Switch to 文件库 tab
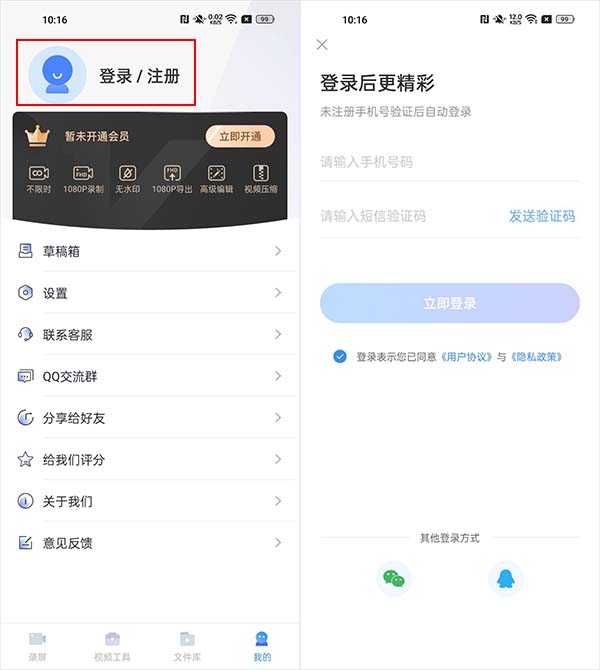The height and width of the screenshot is (670, 600). point(187,645)
